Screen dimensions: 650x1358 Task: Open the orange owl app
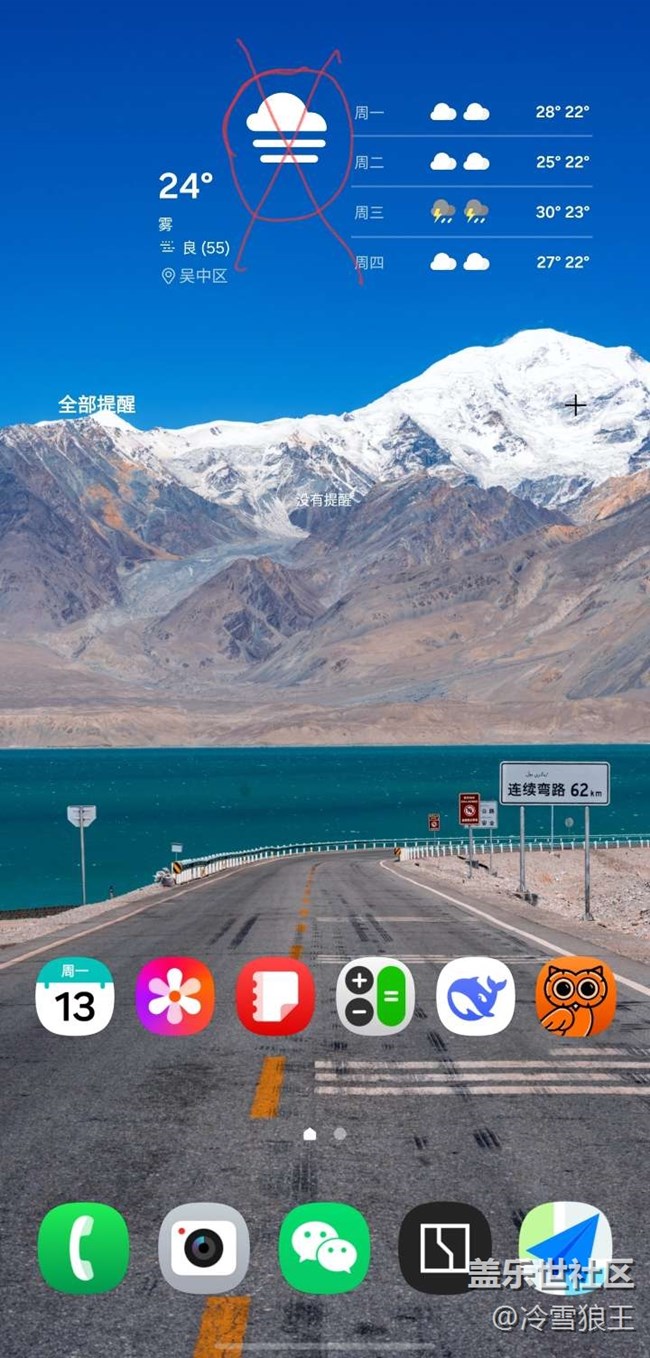(575, 996)
